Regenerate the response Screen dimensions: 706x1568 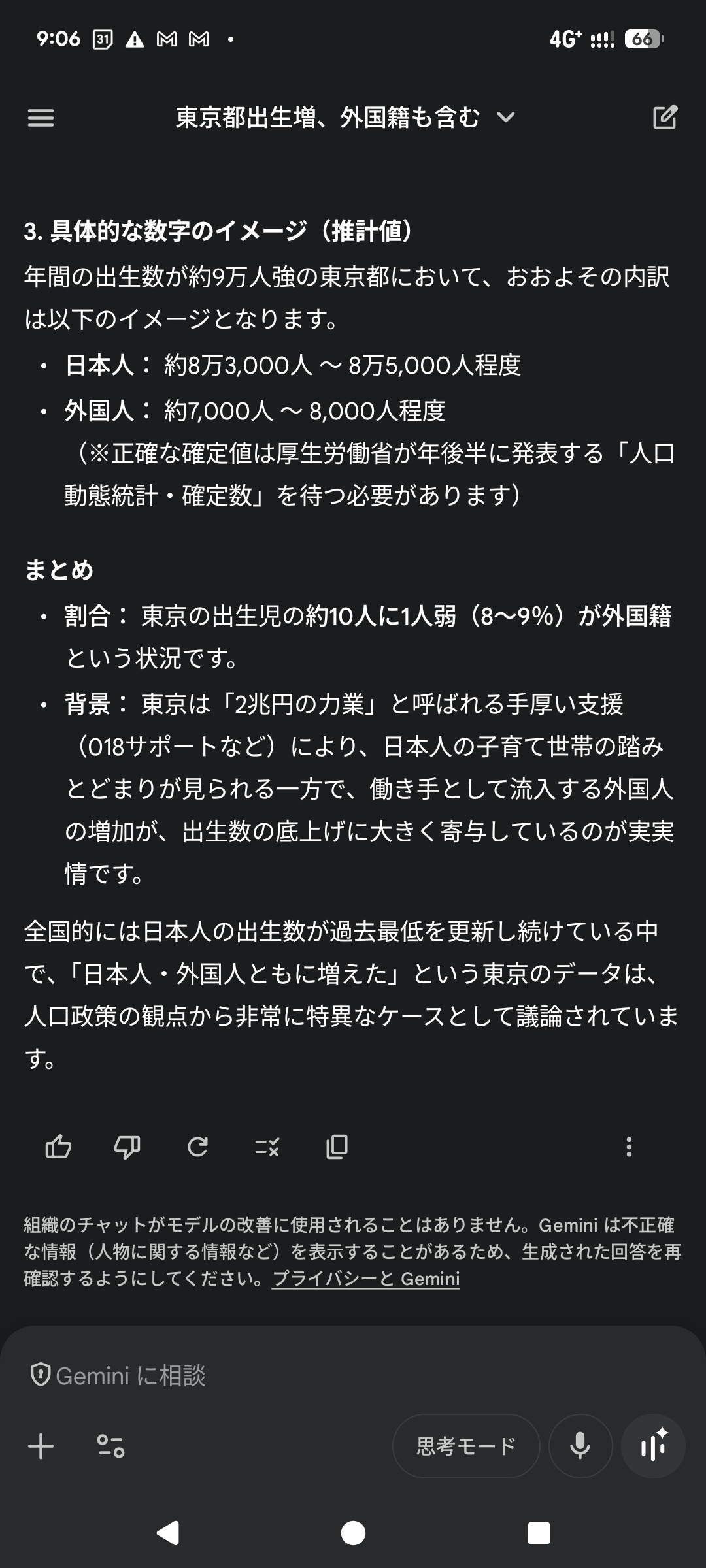point(197,1147)
